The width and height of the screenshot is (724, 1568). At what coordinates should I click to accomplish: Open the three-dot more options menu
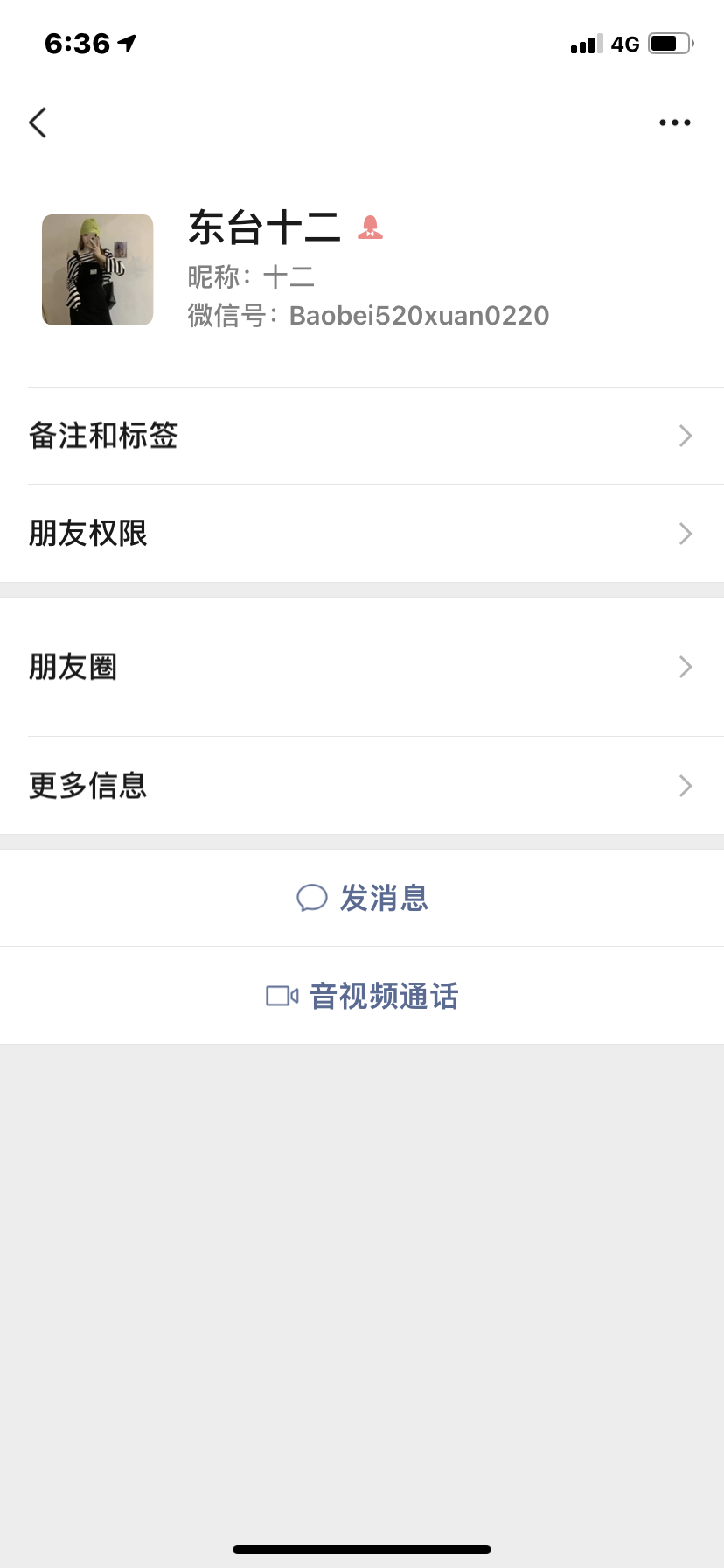coord(674,122)
